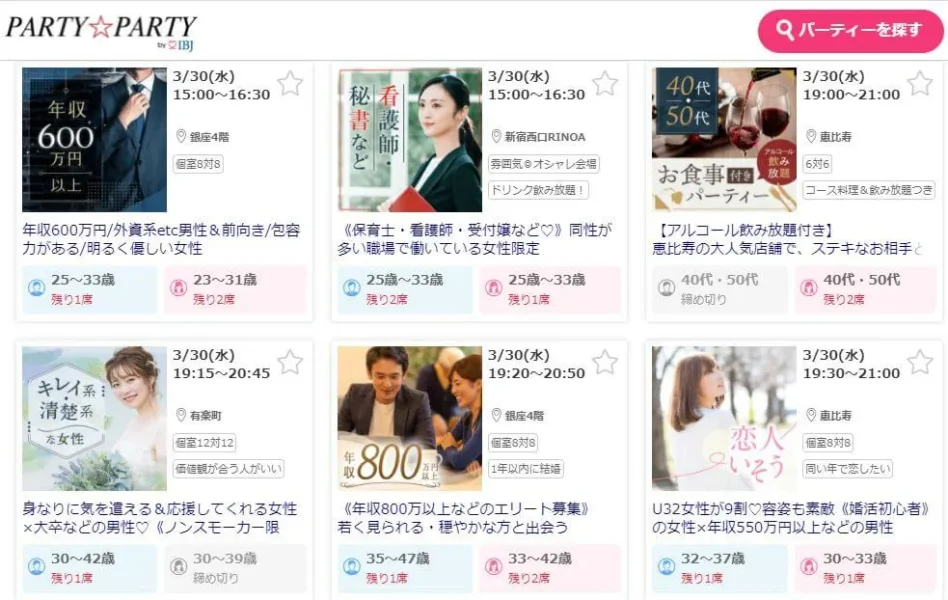Screen dimensions: 948x600
Task: Favorite the キレイ系・清楚系 party star
Action: click(290, 362)
